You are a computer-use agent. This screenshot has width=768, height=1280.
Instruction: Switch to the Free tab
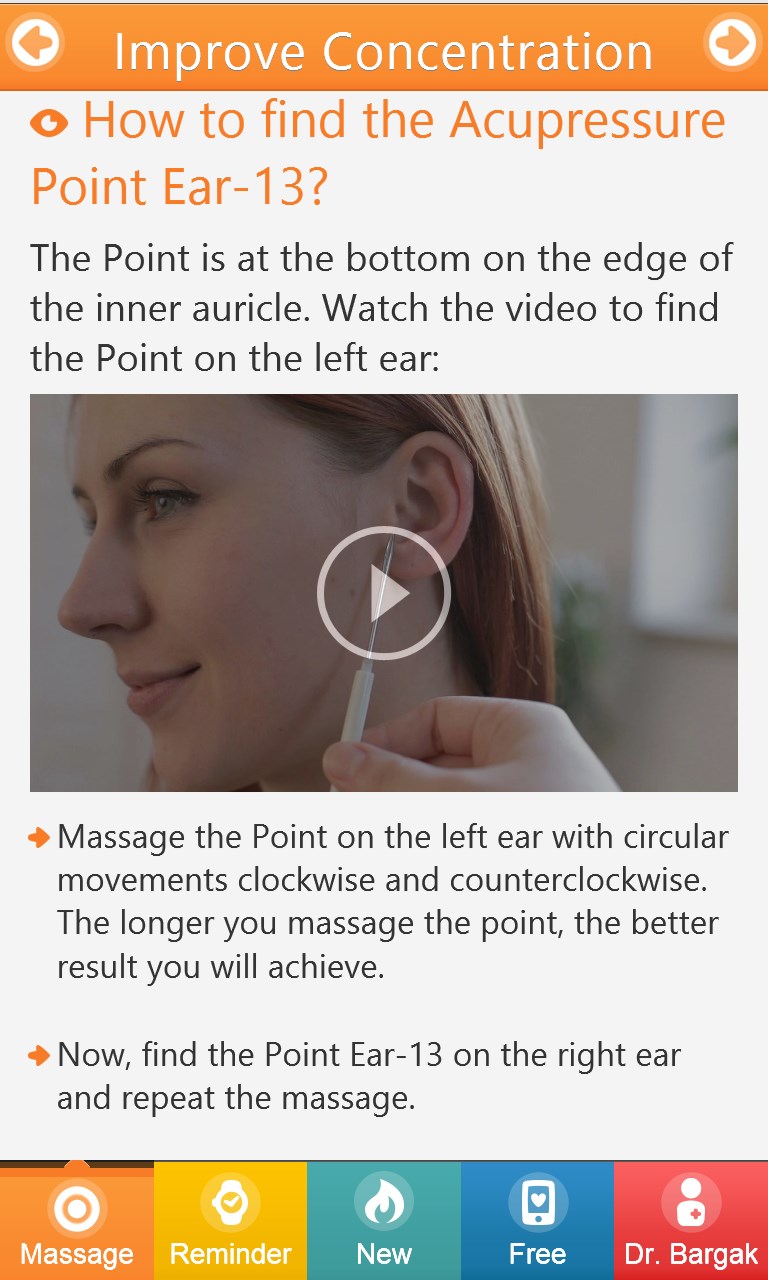pyautogui.click(x=537, y=1221)
